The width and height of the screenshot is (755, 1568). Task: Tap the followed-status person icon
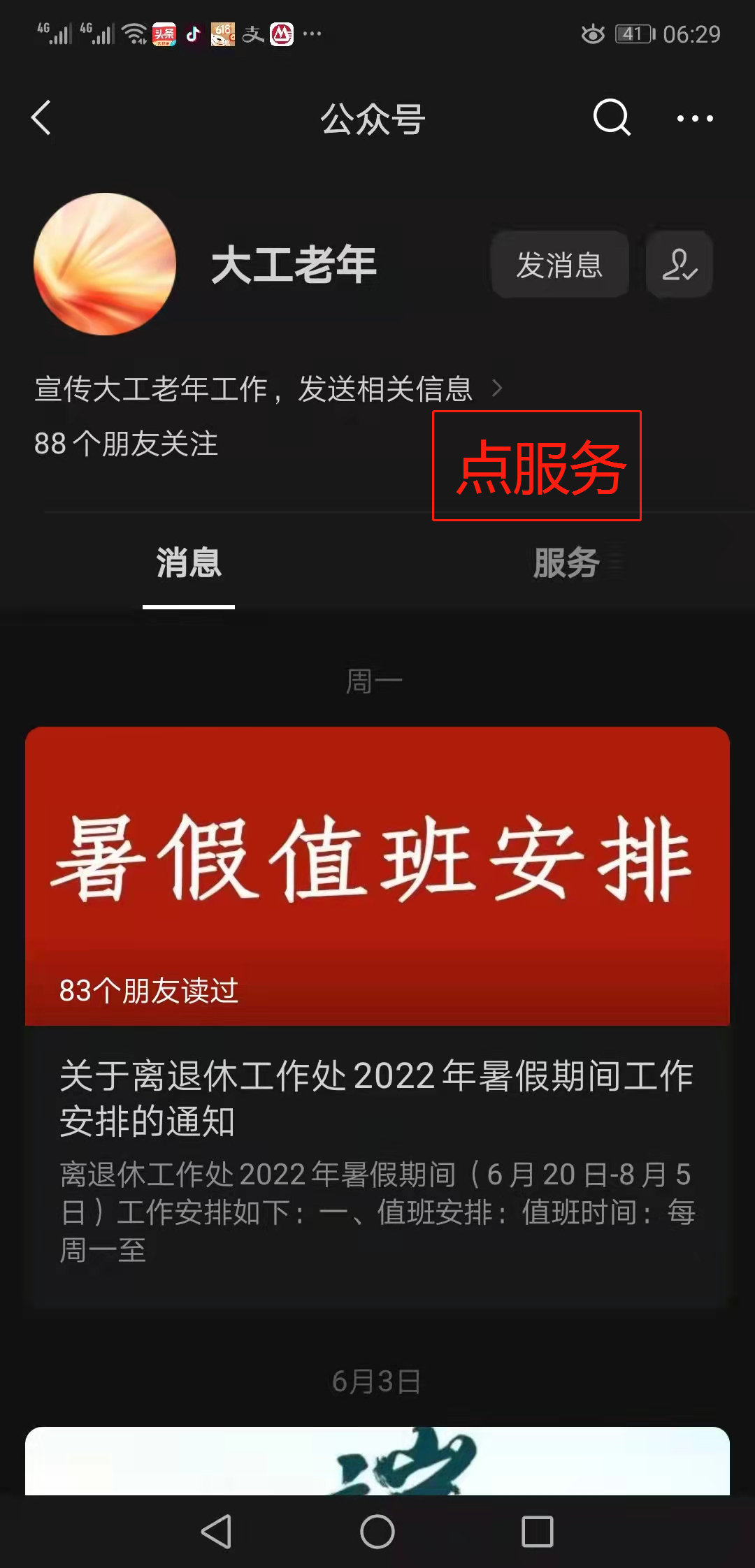(x=679, y=265)
